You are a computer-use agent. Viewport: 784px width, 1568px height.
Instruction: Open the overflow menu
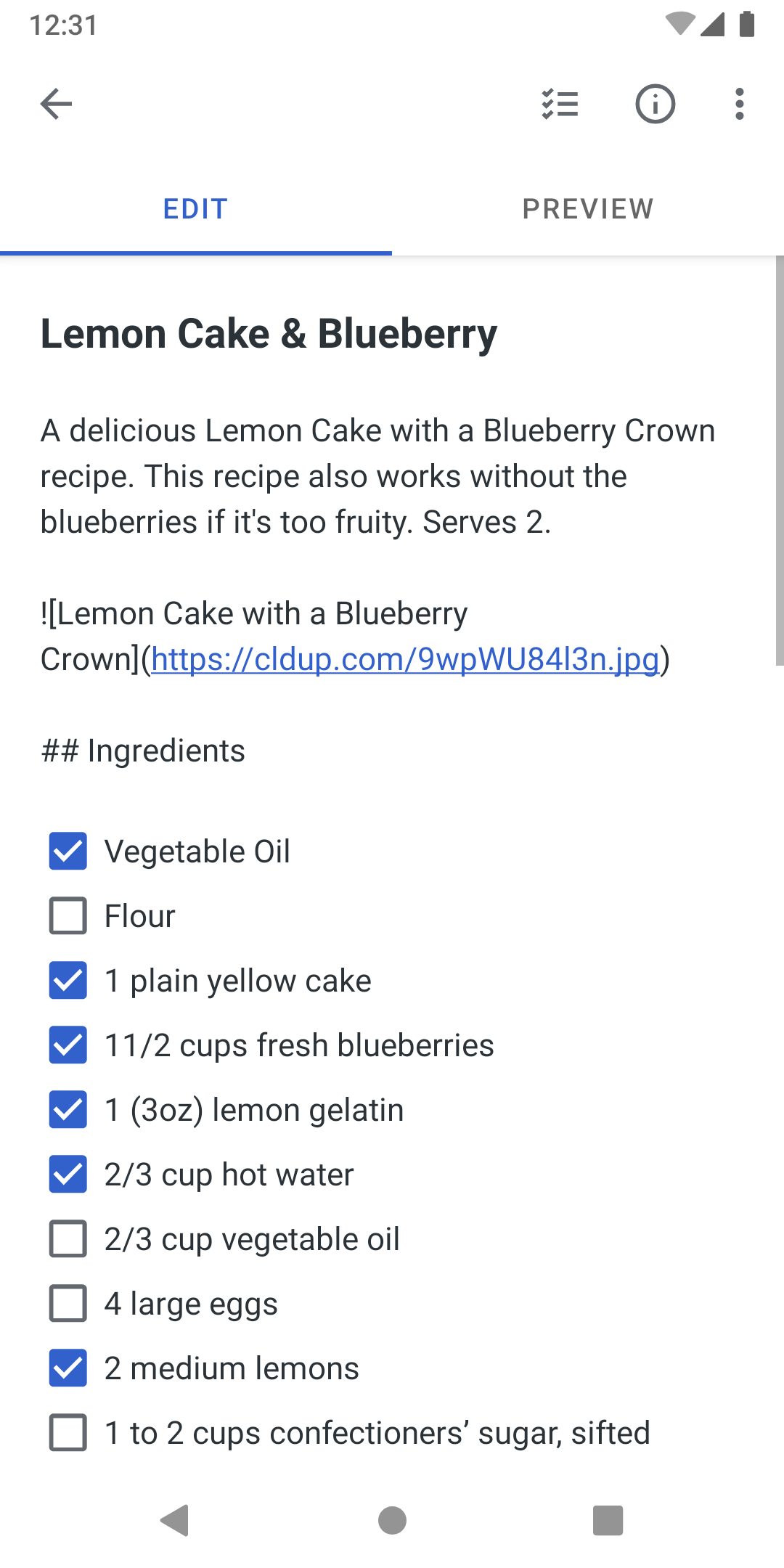[739, 104]
